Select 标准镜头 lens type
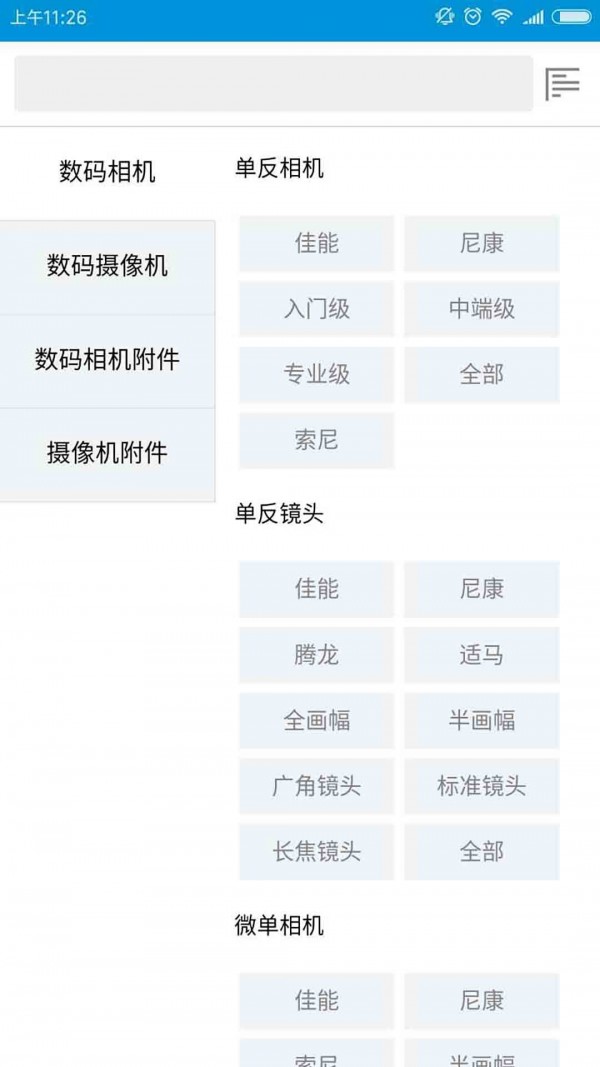This screenshot has width=600, height=1067. 481,786
